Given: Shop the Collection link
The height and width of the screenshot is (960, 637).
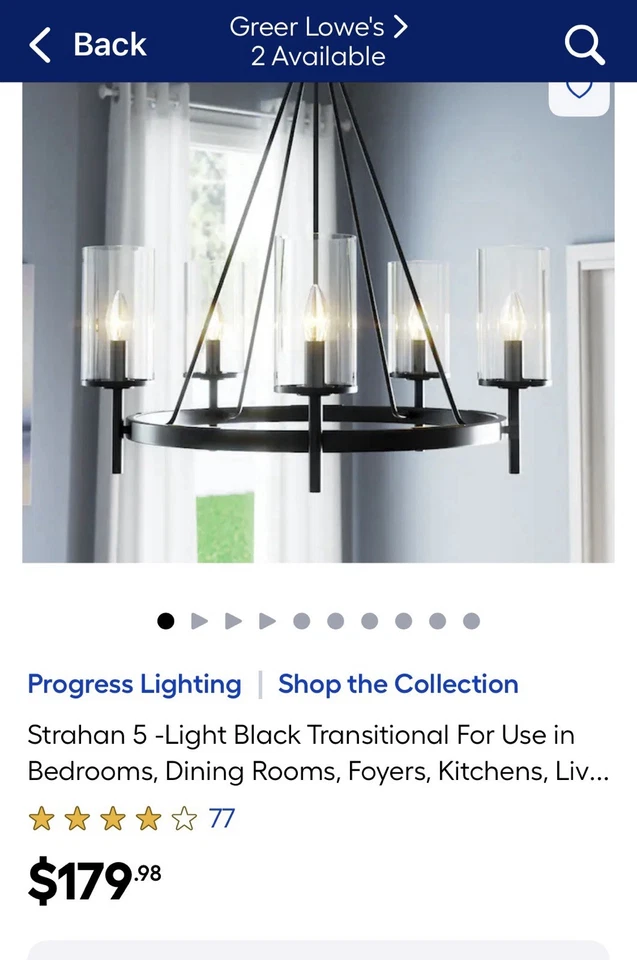Looking at the screenshot, I should click(398, 685).
